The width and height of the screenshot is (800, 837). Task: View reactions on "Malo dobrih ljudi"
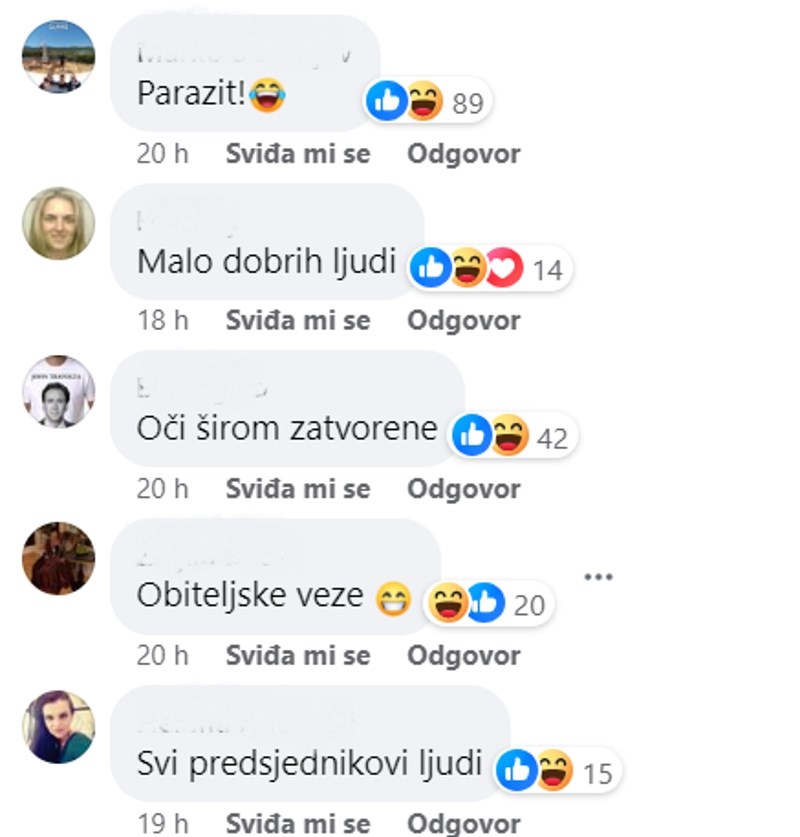(x=491, y=269)
